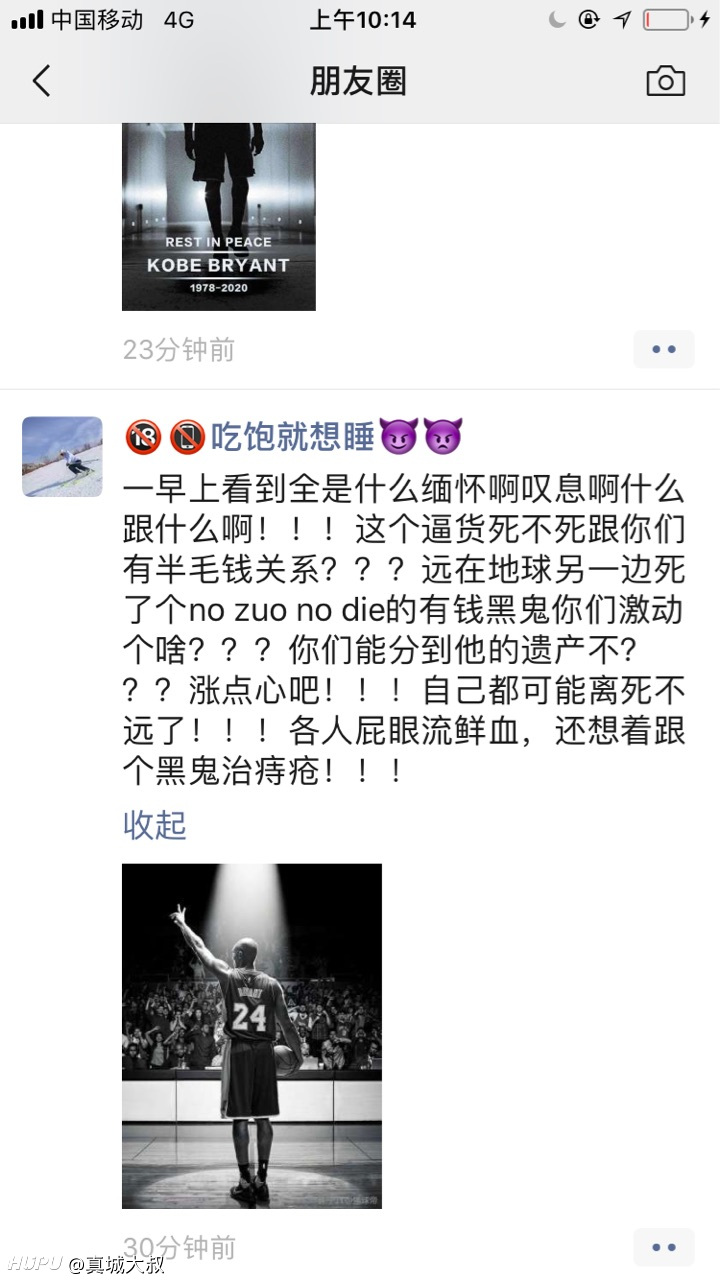Open the Kobe Bryant 1978-2020 tribute image
720x1280 pixels.
pos(219,216)
